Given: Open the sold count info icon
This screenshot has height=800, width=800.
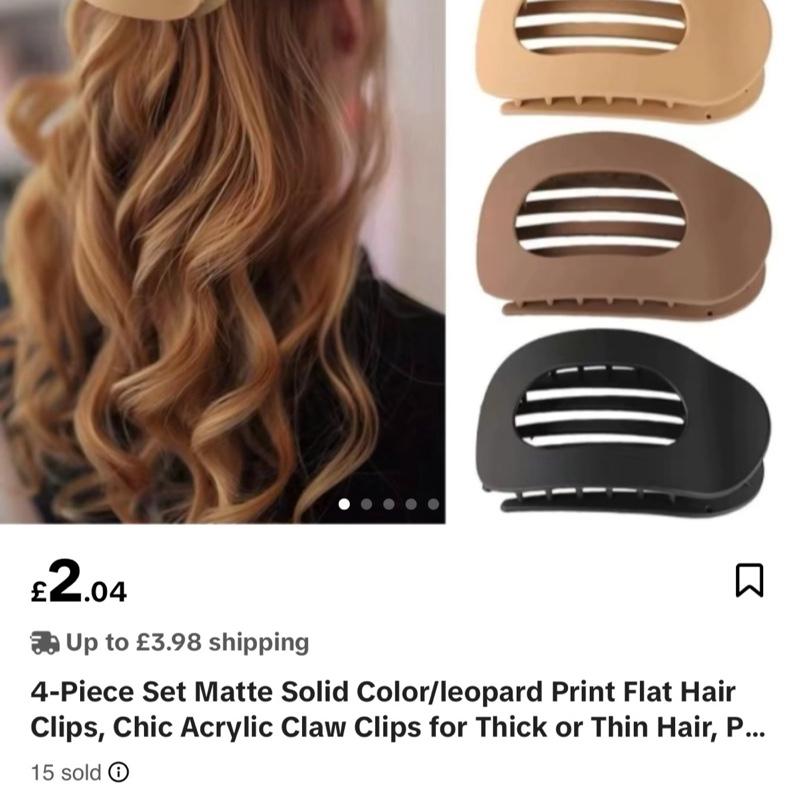Looking at the screenshot, I should pos(119,772).
